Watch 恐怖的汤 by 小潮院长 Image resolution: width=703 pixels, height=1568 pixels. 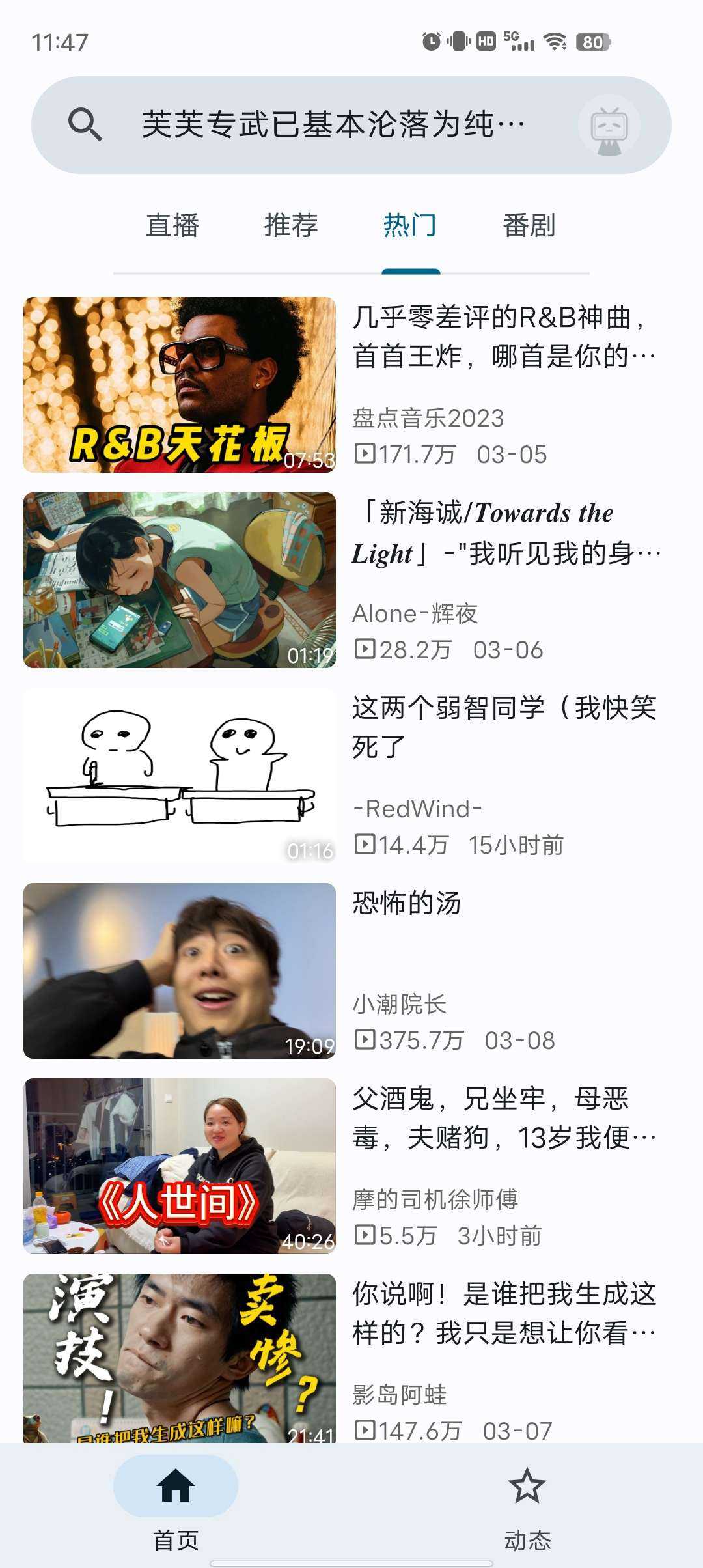[351, 971]
